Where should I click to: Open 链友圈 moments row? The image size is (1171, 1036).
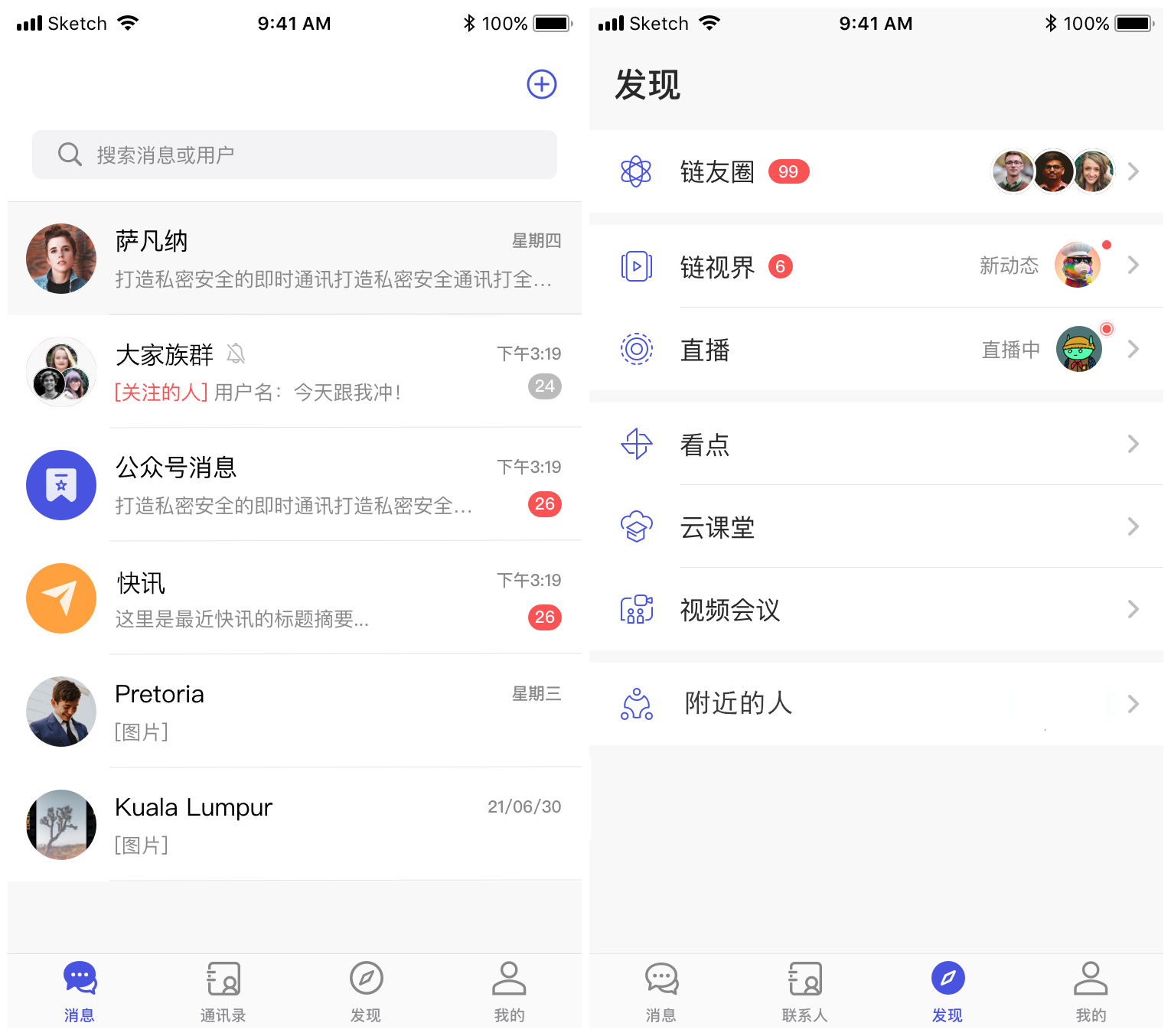(876, 172)
